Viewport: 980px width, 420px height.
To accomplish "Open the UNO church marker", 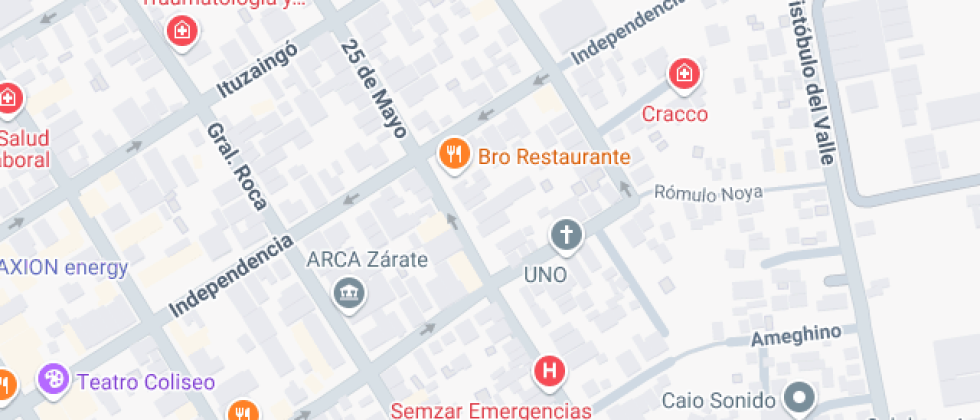I will click(566, 236).
